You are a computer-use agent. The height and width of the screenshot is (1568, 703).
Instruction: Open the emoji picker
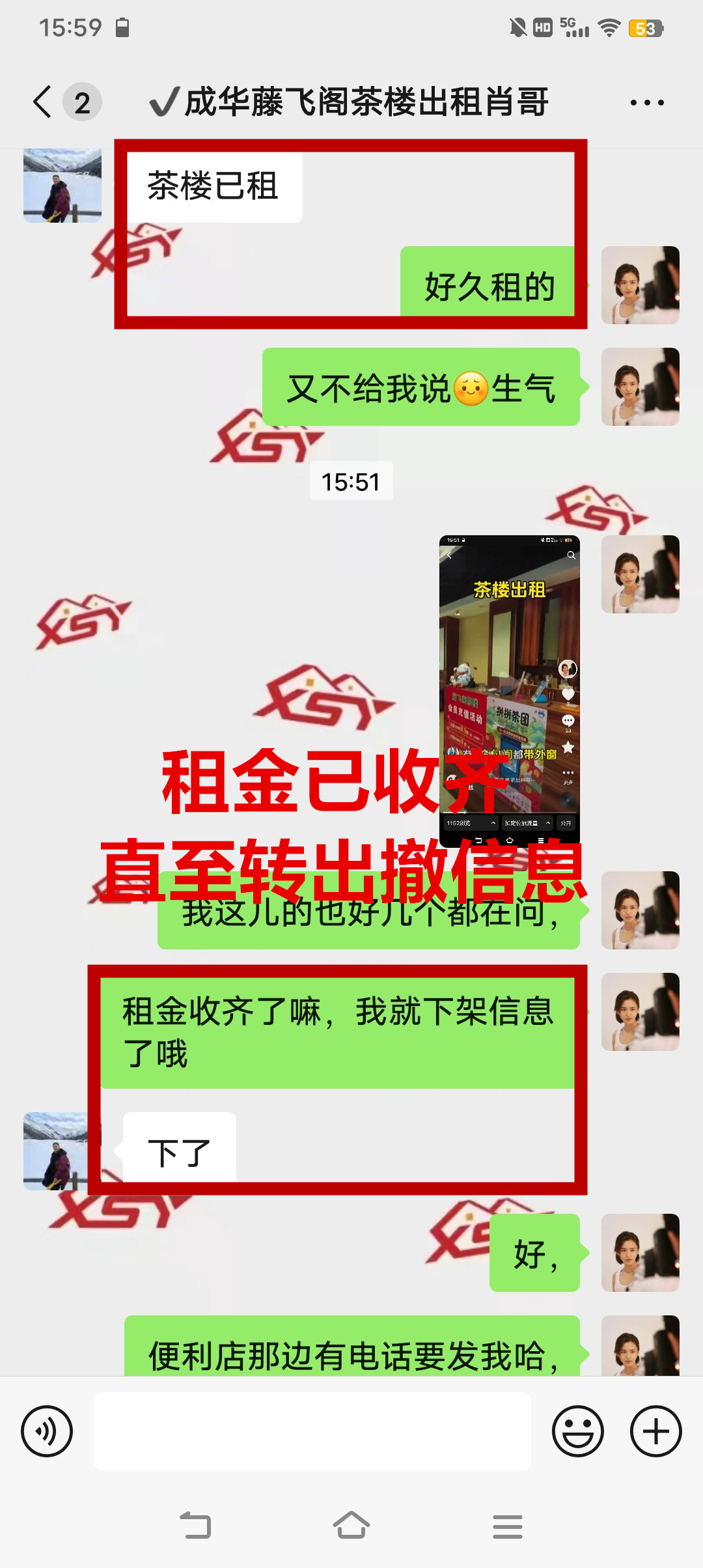(577, 1431)
